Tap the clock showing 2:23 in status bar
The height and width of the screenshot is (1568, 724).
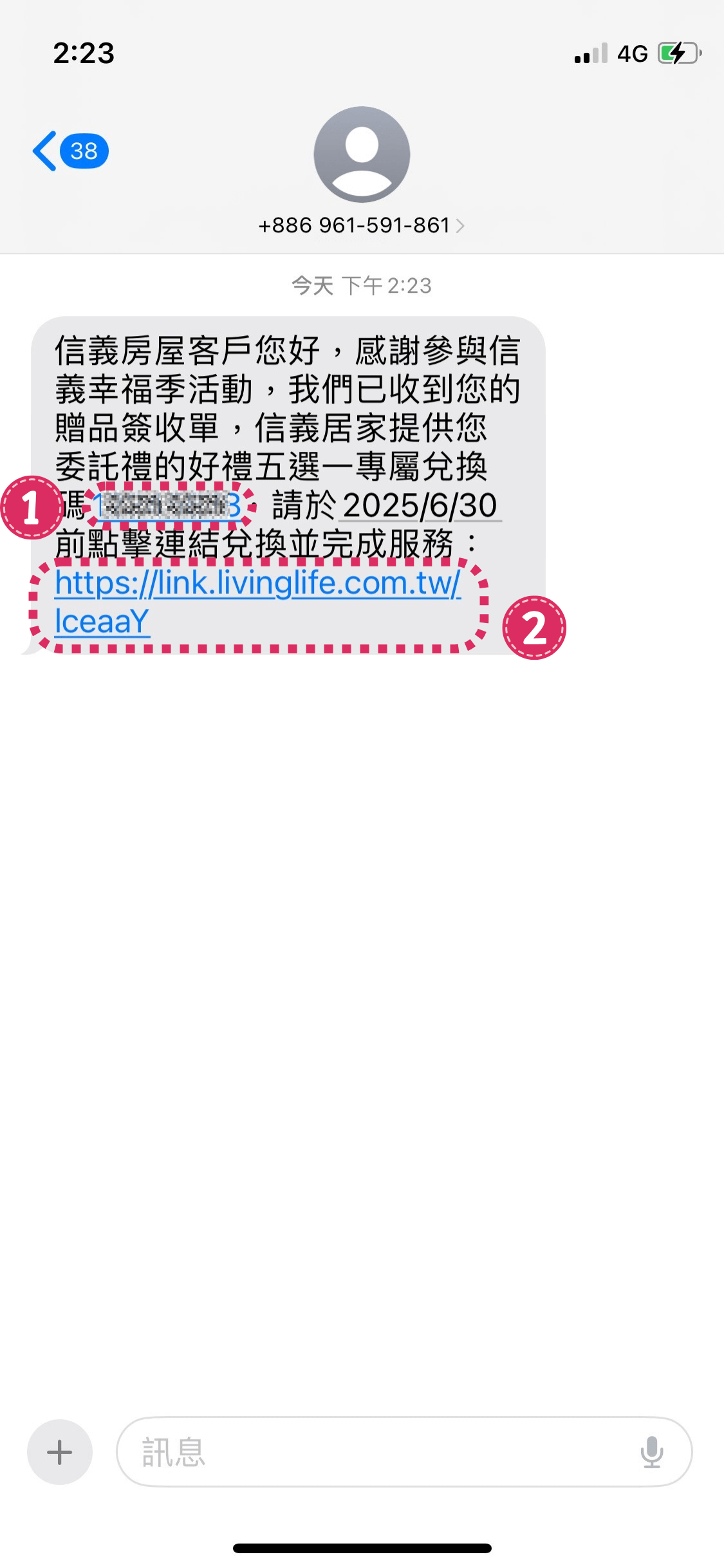84,54
